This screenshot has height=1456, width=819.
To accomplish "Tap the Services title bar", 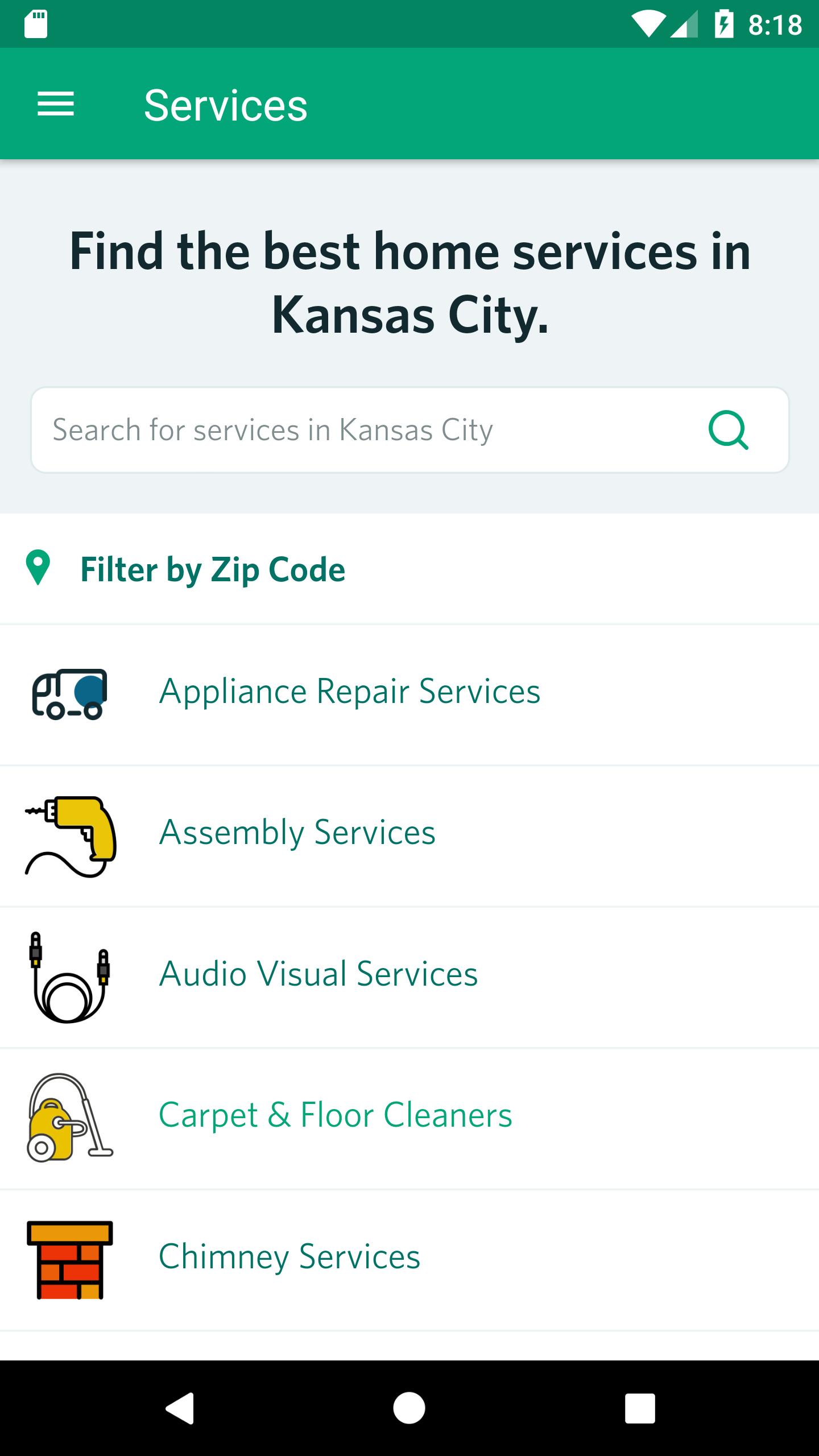I will (226, 104).
